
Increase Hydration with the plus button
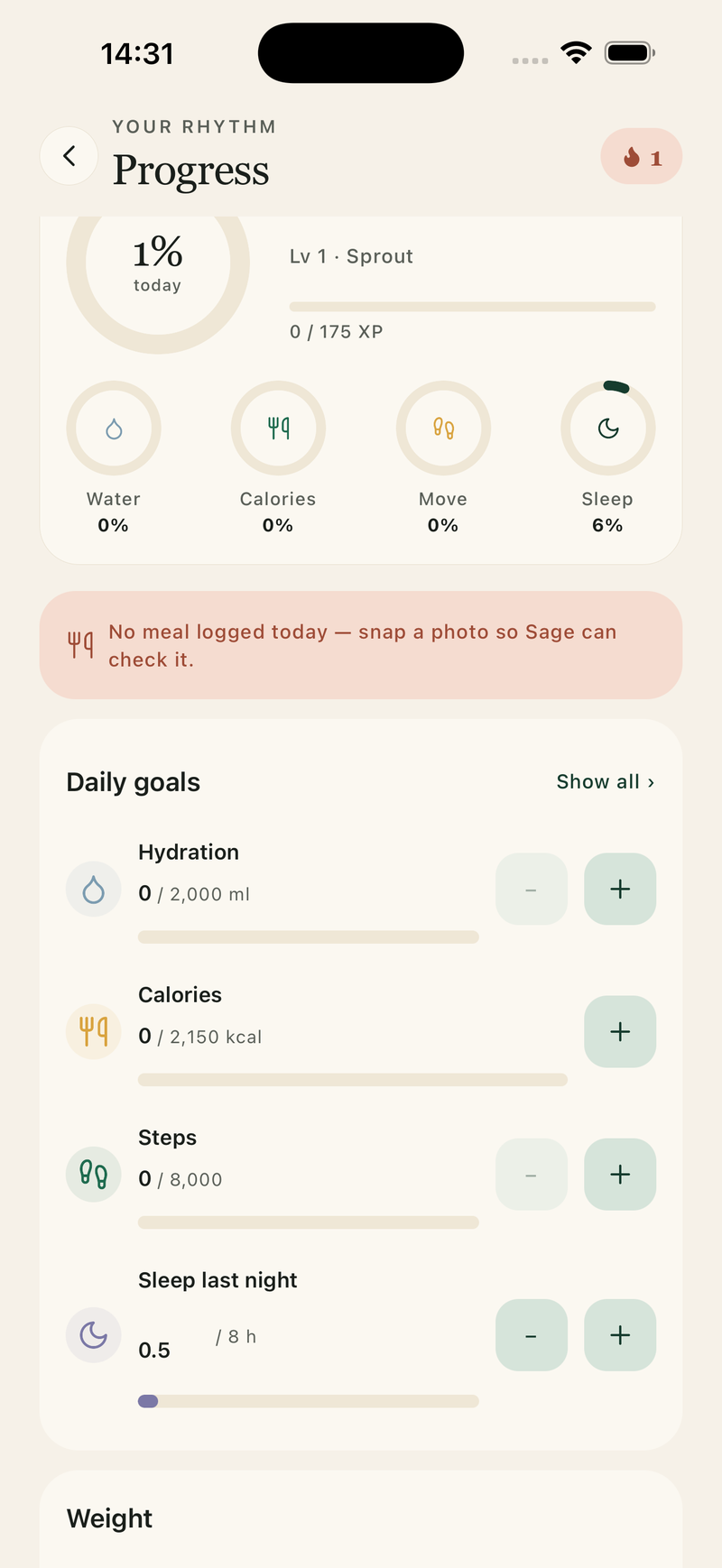(x=620, y=889)
